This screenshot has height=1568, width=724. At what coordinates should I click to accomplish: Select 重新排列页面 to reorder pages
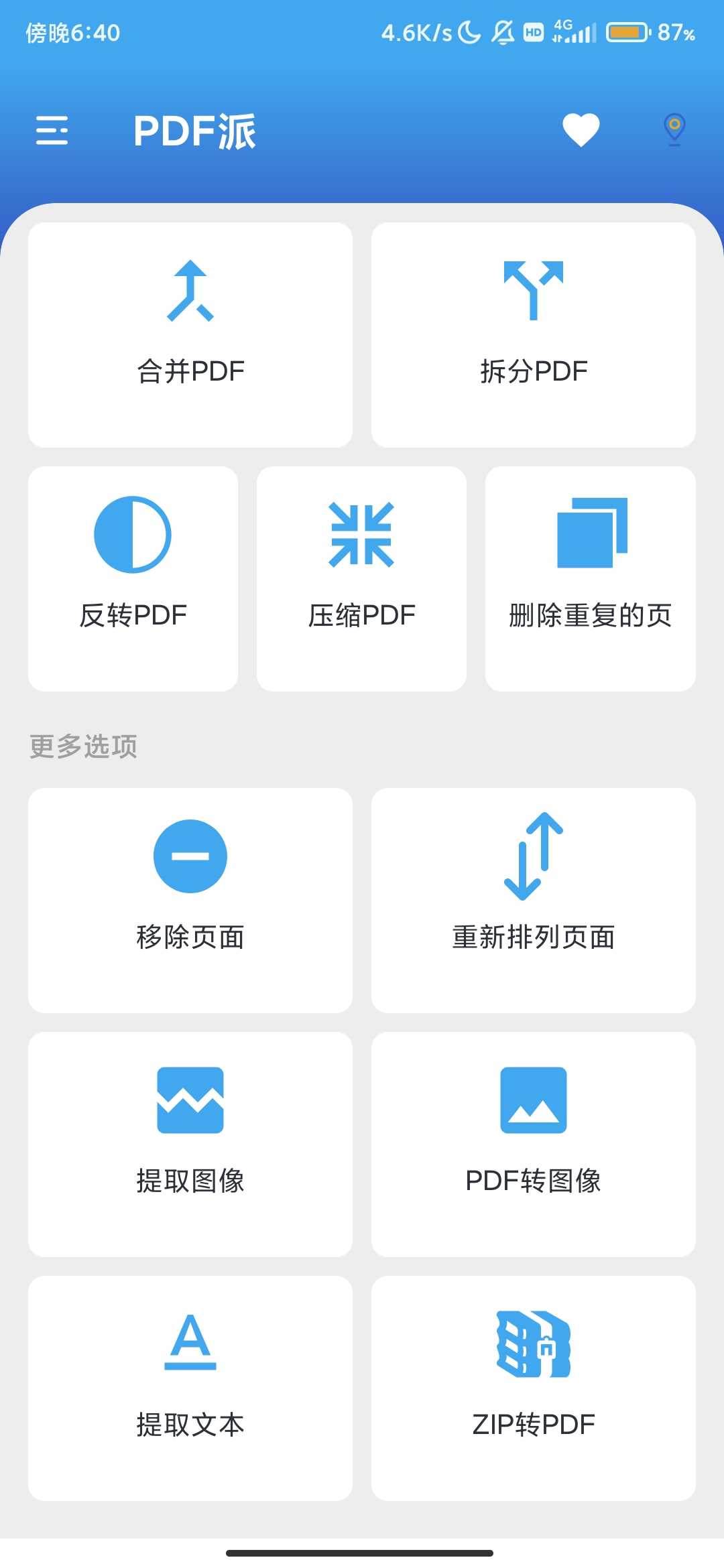point(534,901)
